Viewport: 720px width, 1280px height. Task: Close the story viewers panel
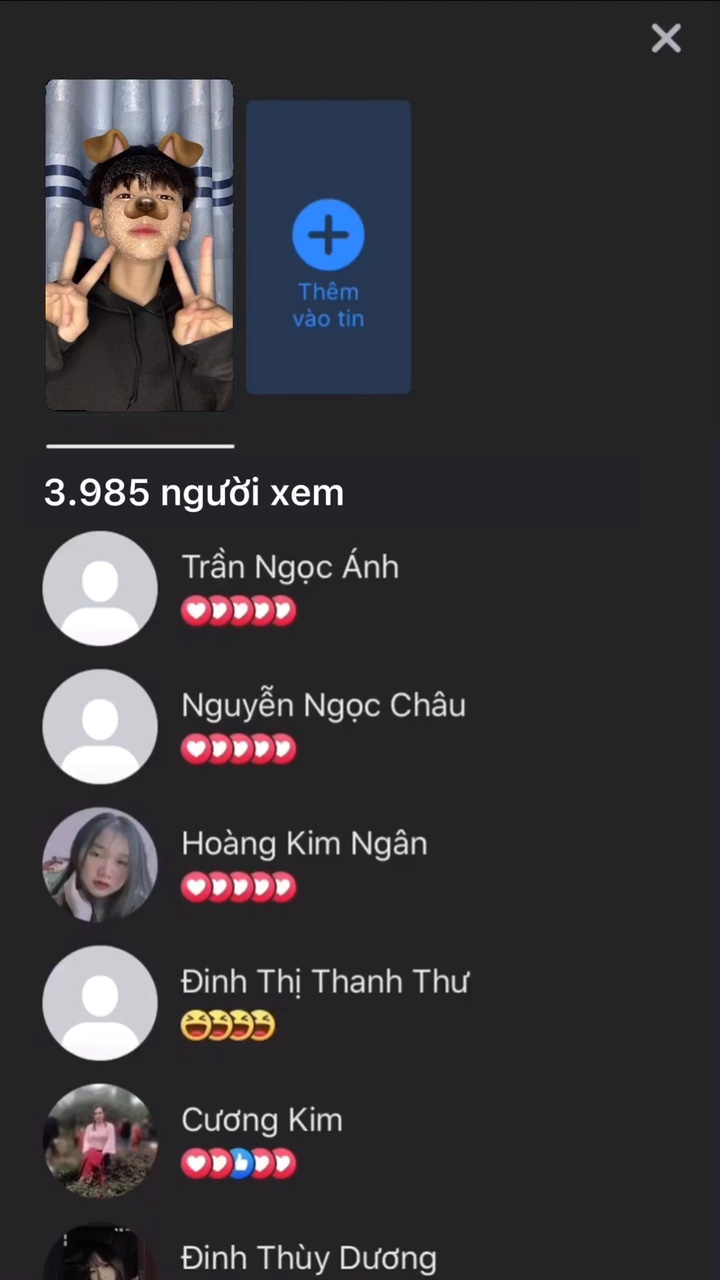[665, 39]
